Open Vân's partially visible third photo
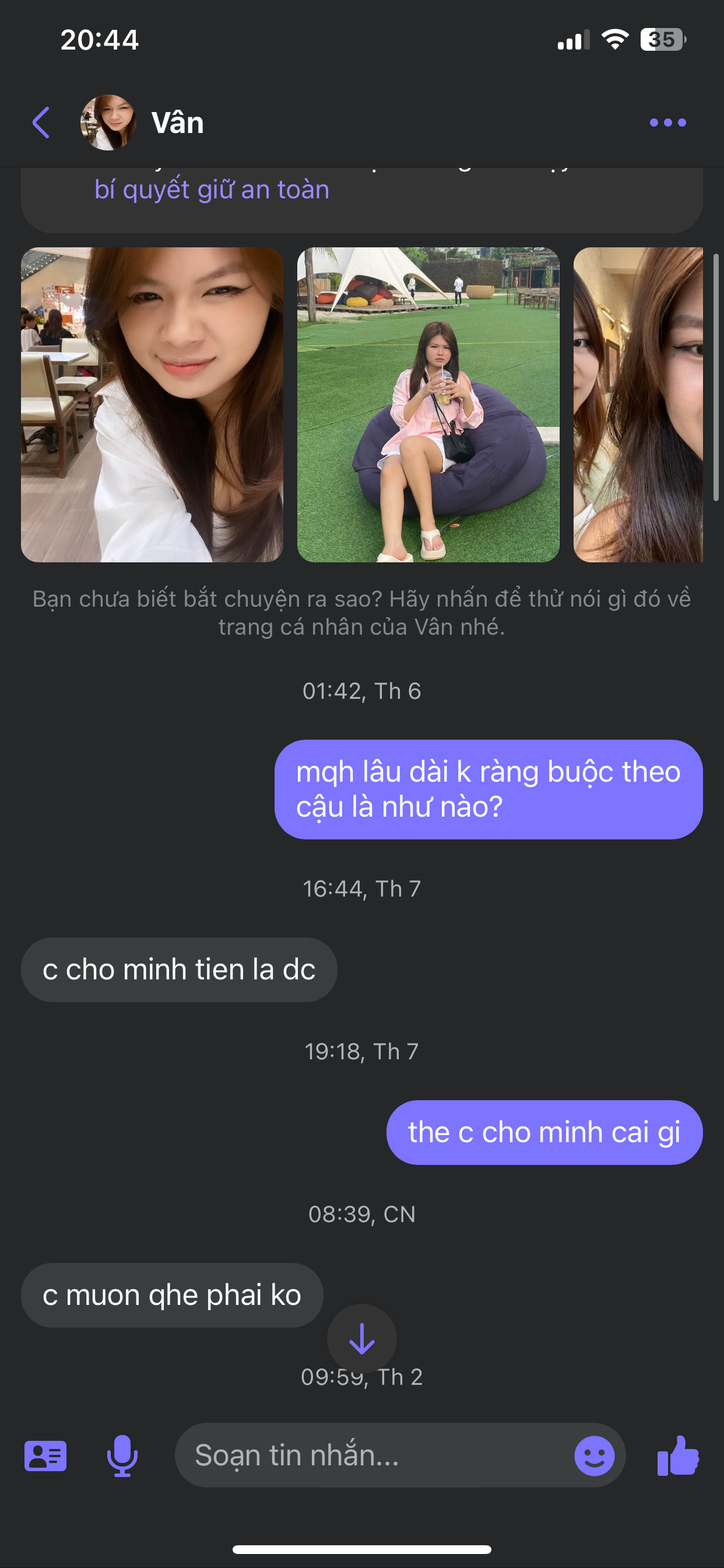This screenshot has width=724, height=1568. pyautogui.click(x=638, y=404)
